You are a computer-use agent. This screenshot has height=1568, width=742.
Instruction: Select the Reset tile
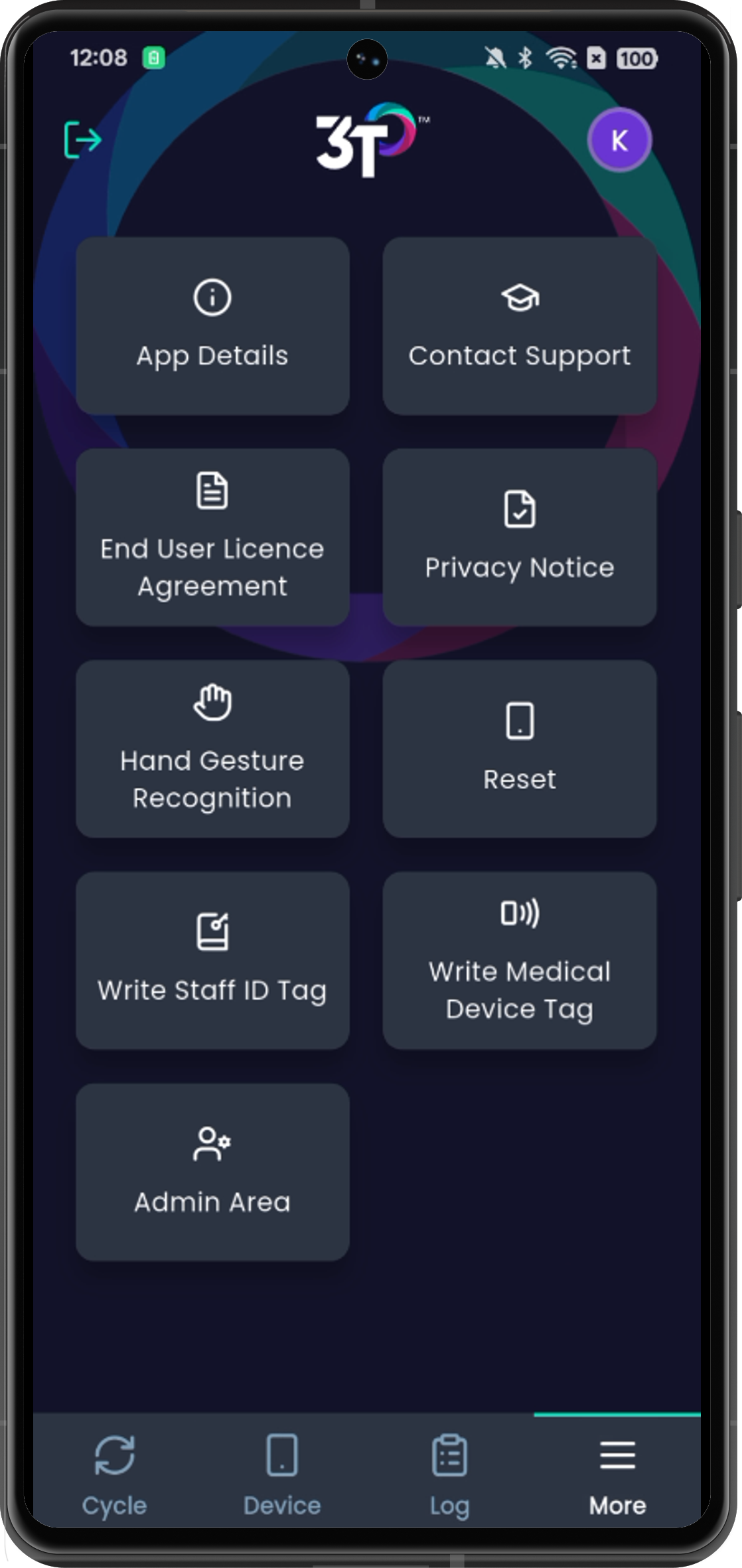pyautogui.click(x=520, y=748)
